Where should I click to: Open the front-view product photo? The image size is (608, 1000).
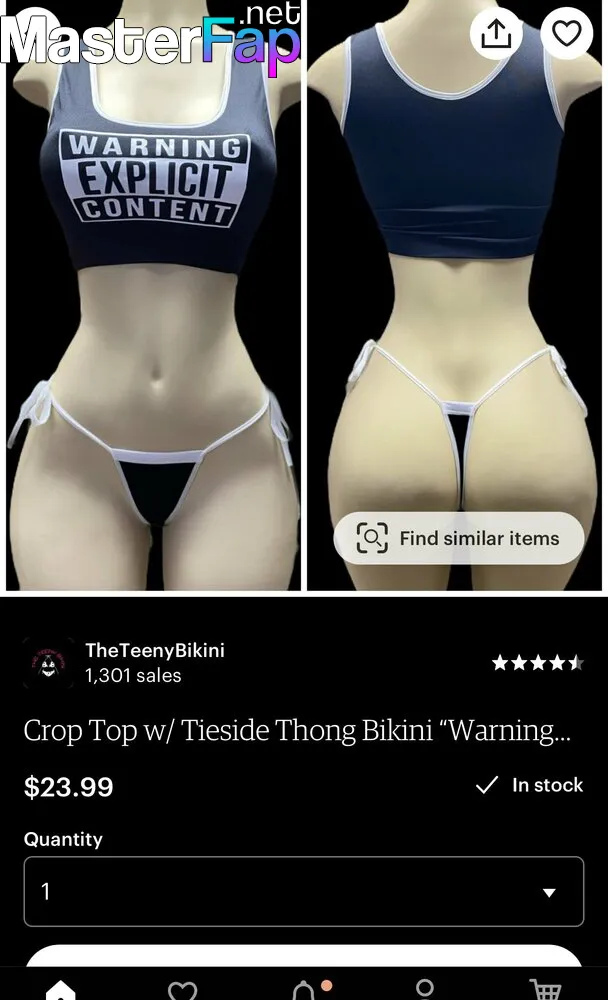[153, 295]
